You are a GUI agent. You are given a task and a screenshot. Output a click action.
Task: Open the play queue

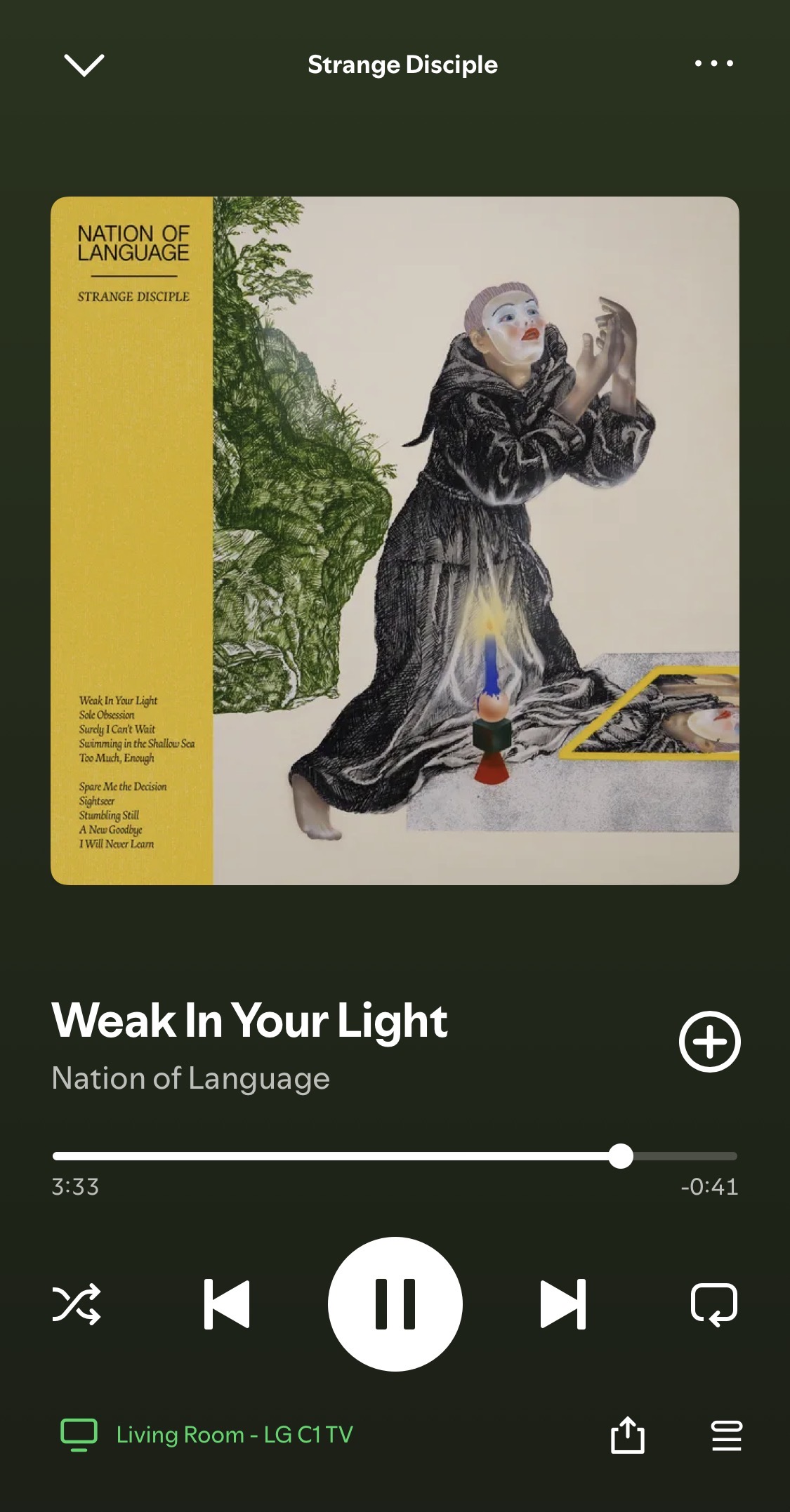726,1434
